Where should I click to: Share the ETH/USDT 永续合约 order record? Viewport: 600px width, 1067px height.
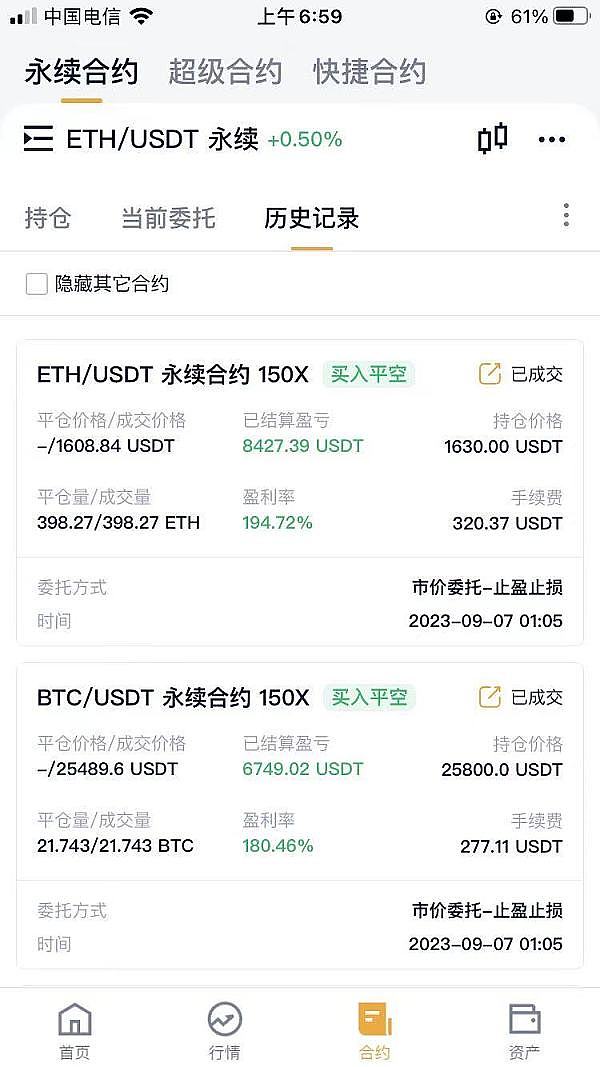489,374
